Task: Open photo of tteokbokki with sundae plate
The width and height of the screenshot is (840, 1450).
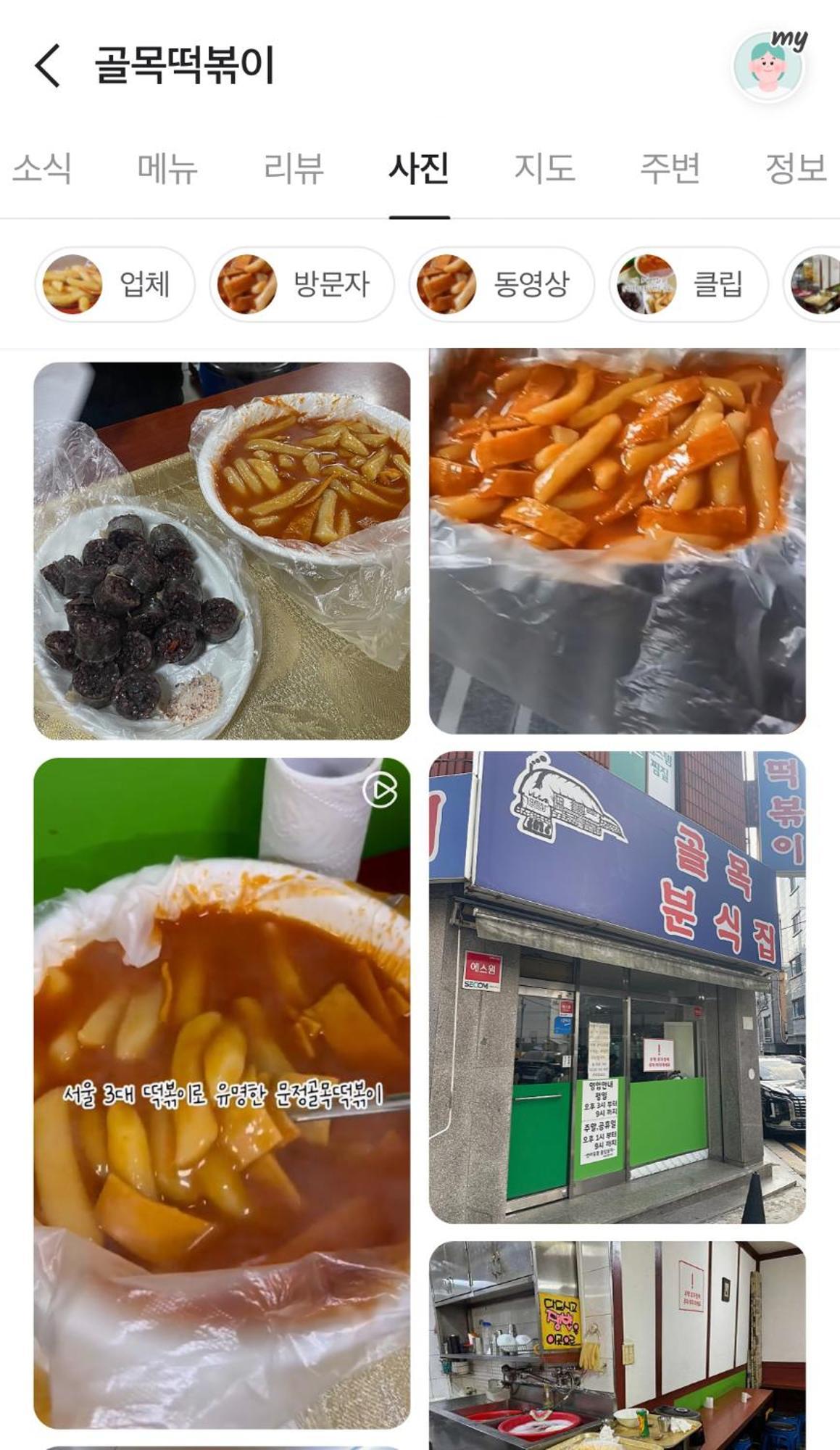Action: (222, 551)
